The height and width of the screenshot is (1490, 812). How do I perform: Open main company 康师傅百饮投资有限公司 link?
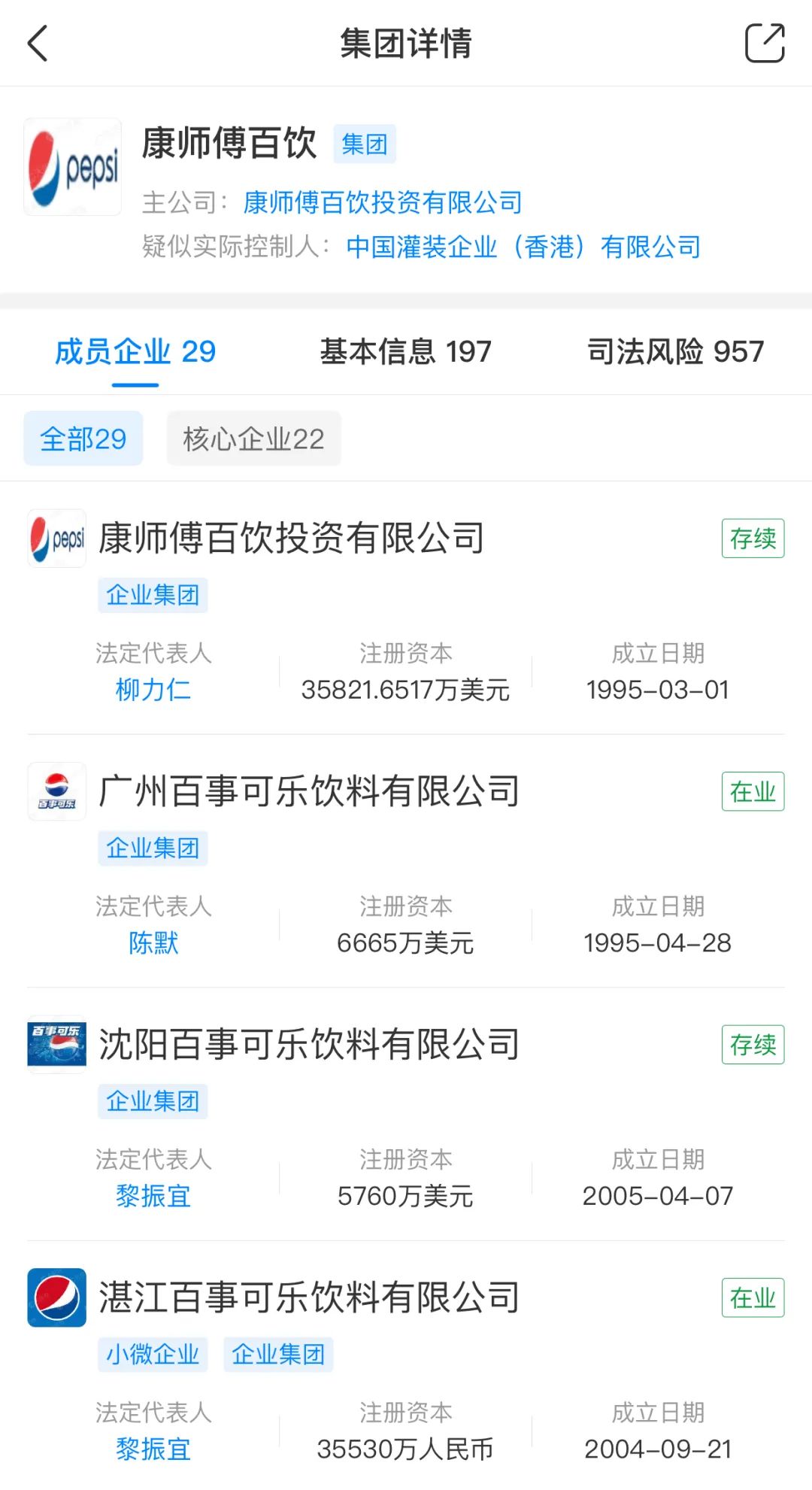click(382, 202)
